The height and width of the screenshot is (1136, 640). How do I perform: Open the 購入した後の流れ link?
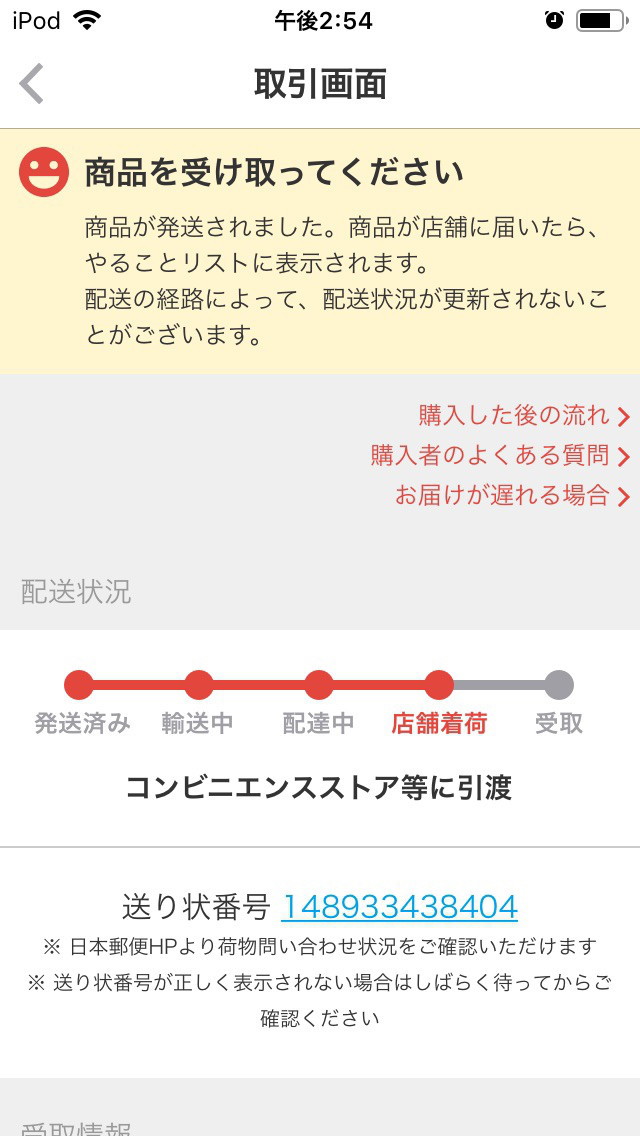coord(524,416)
